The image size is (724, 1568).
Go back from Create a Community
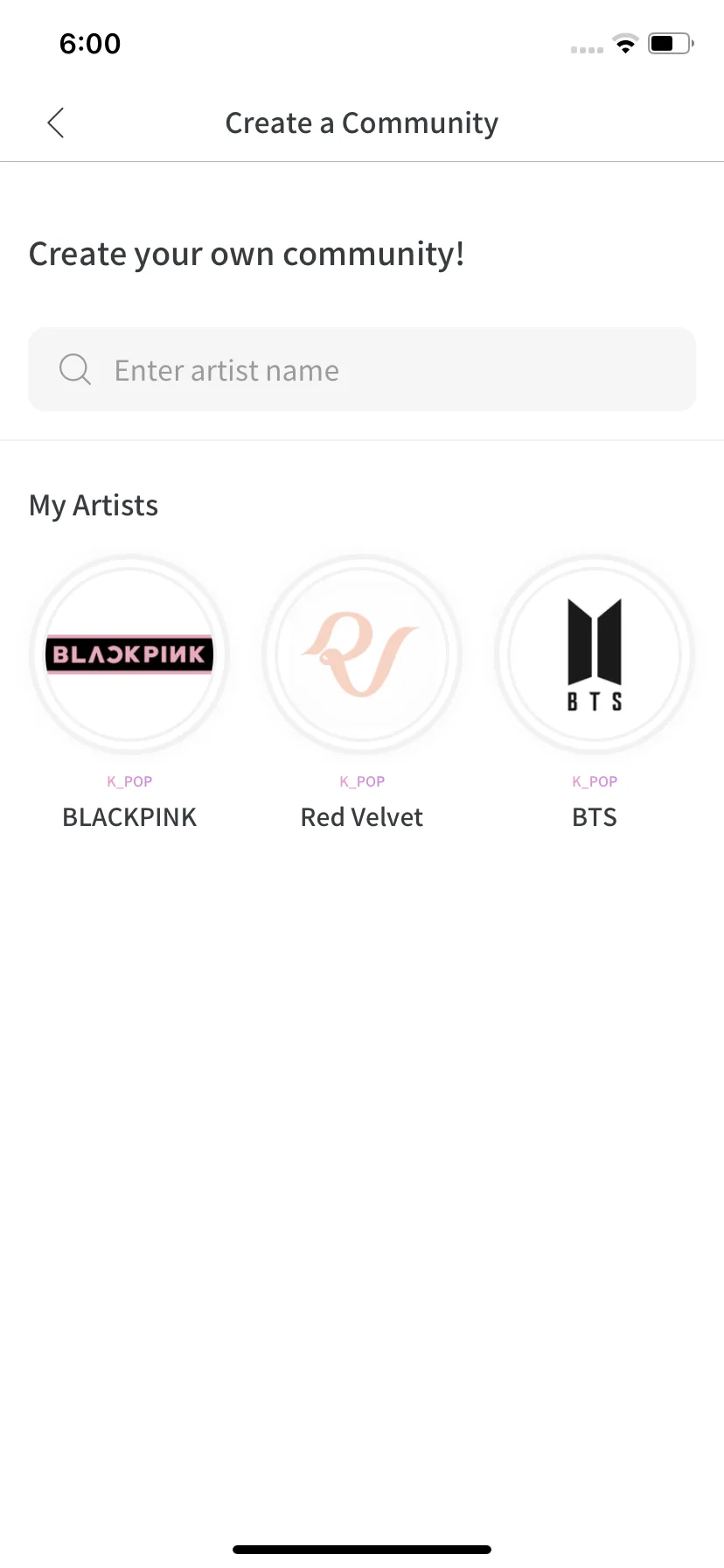56,123
